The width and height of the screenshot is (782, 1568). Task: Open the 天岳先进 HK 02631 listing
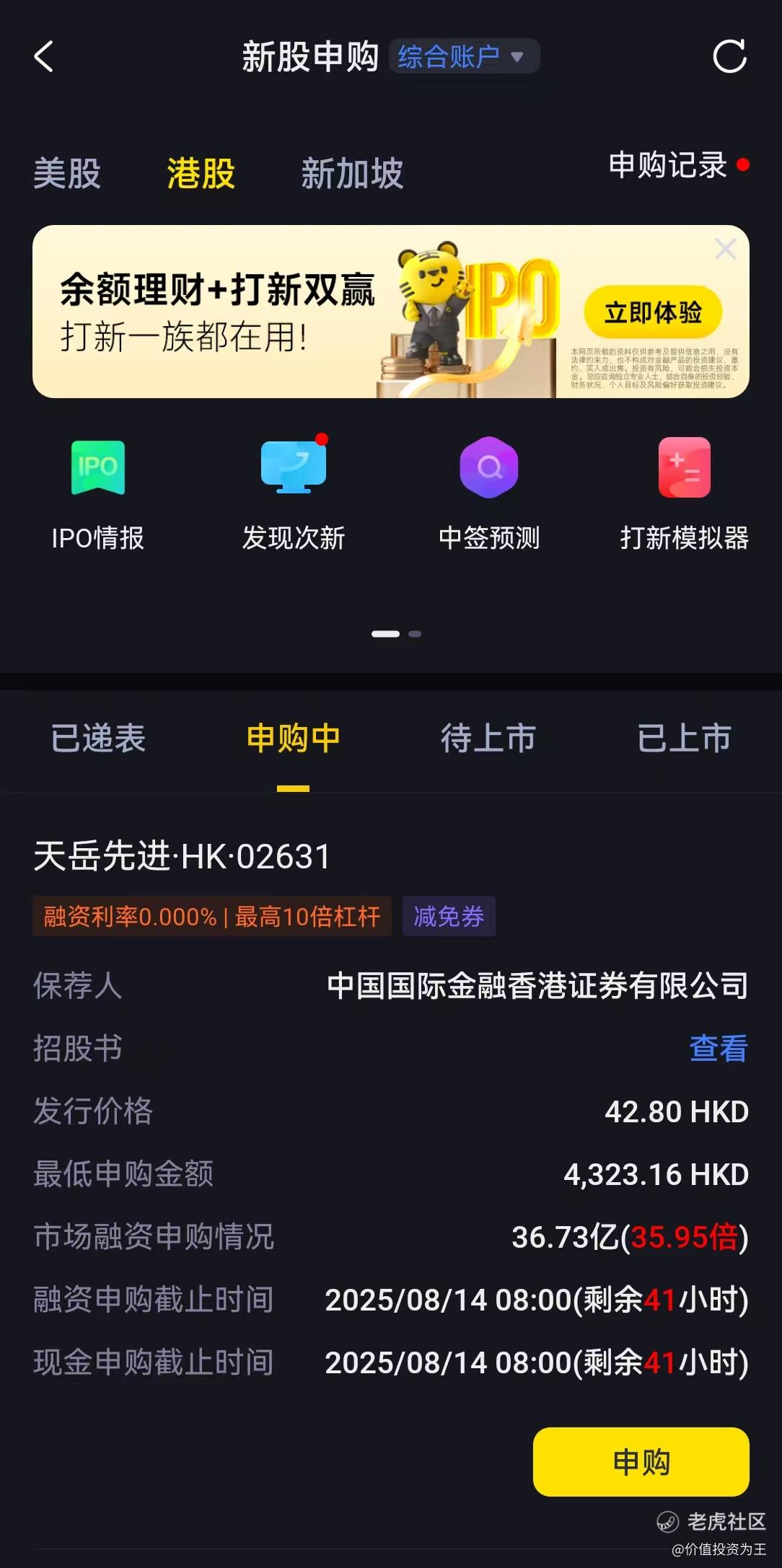182,857
